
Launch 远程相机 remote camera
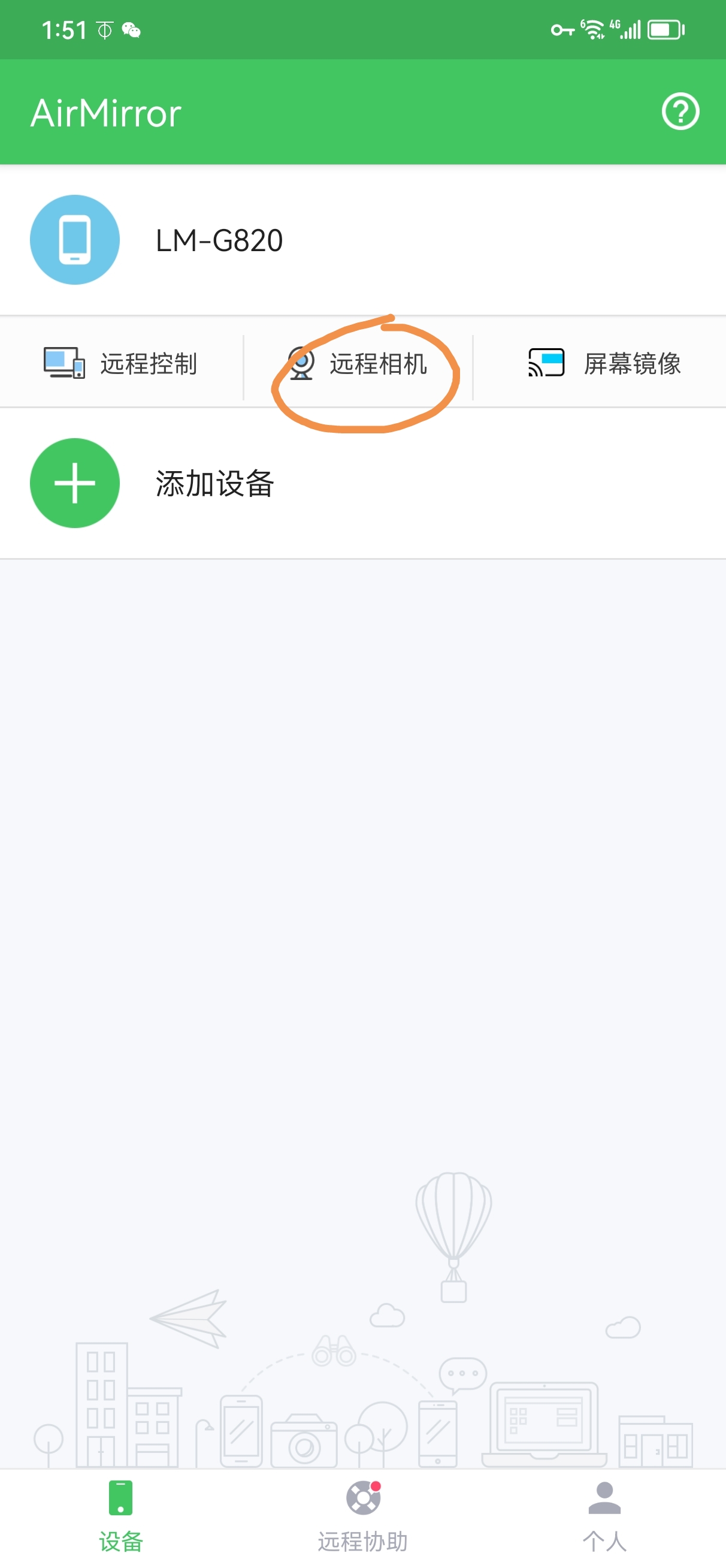click(359, 364)
